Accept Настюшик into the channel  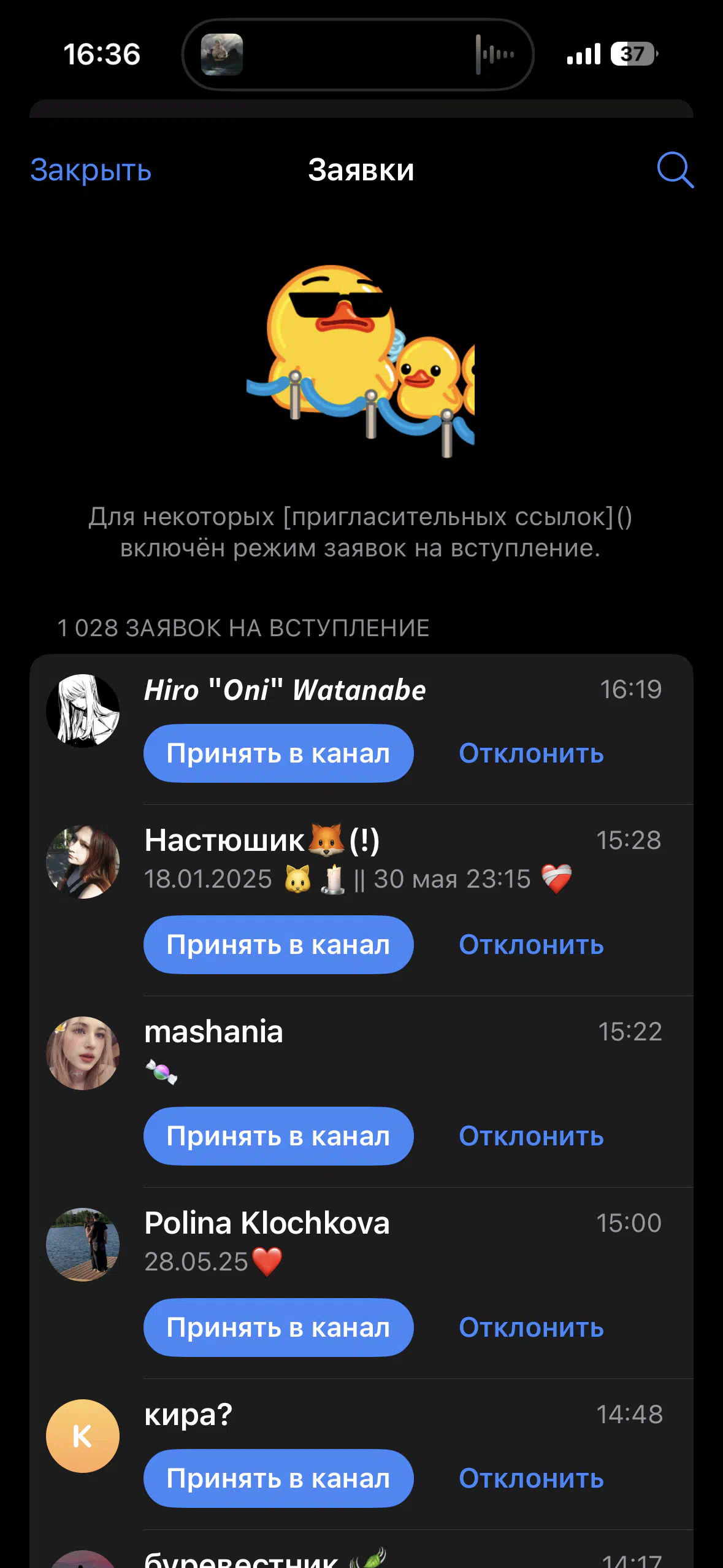[278, 945]
